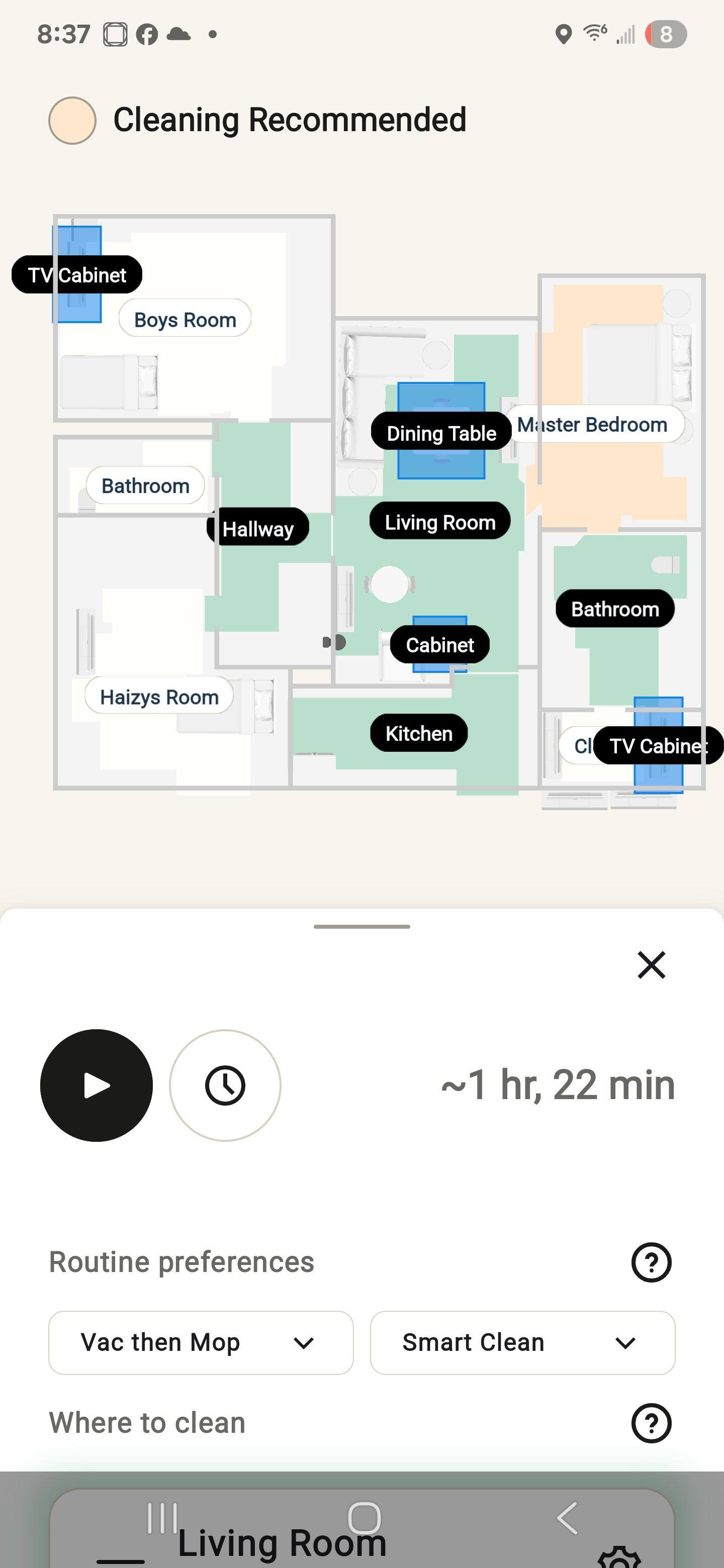Select the Bathroom next to Hallway
Screen dimensions: 724x1568
click(145, 485)
